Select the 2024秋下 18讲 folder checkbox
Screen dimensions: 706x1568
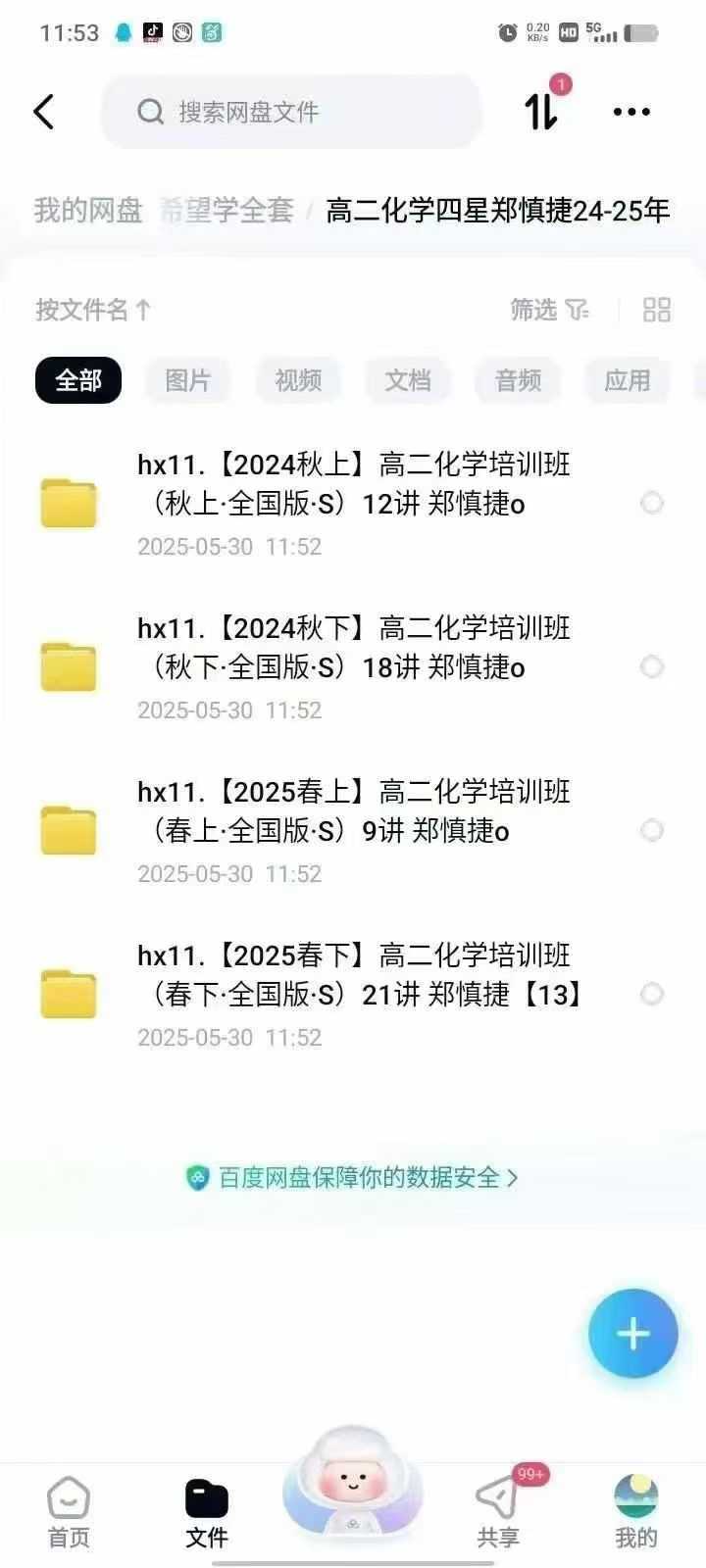(651, 666)
